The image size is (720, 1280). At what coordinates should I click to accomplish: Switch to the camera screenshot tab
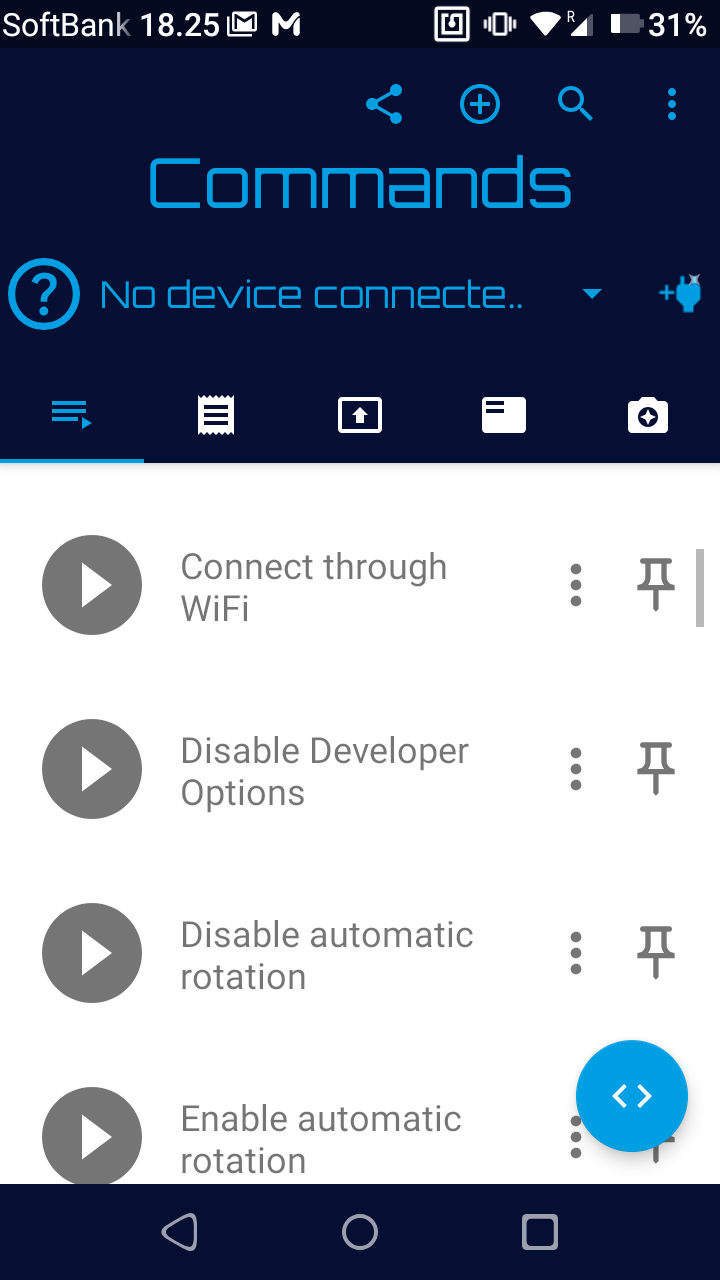point(648,415)
